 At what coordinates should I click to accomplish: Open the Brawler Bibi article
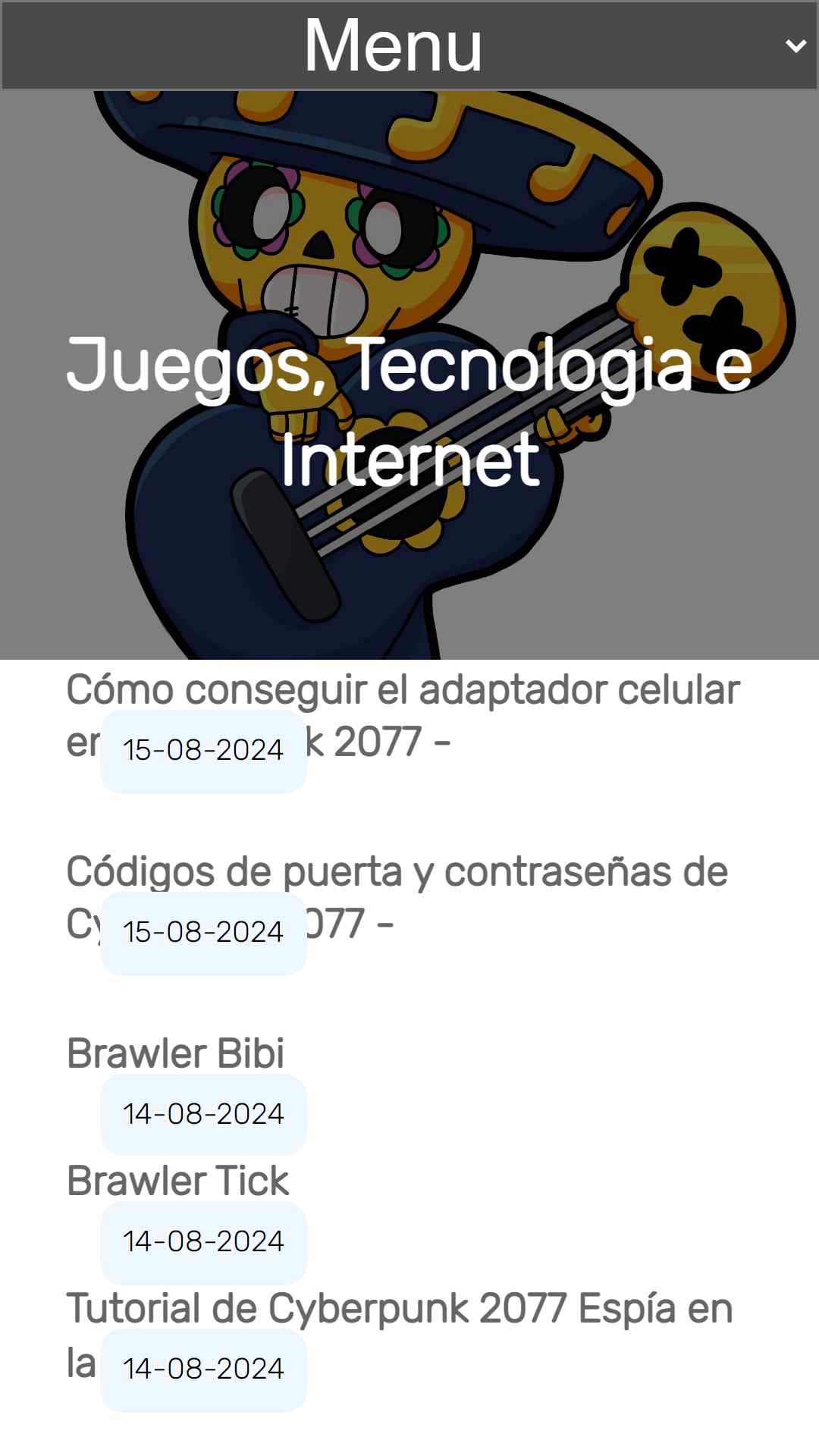click(x=175, y=1053)
